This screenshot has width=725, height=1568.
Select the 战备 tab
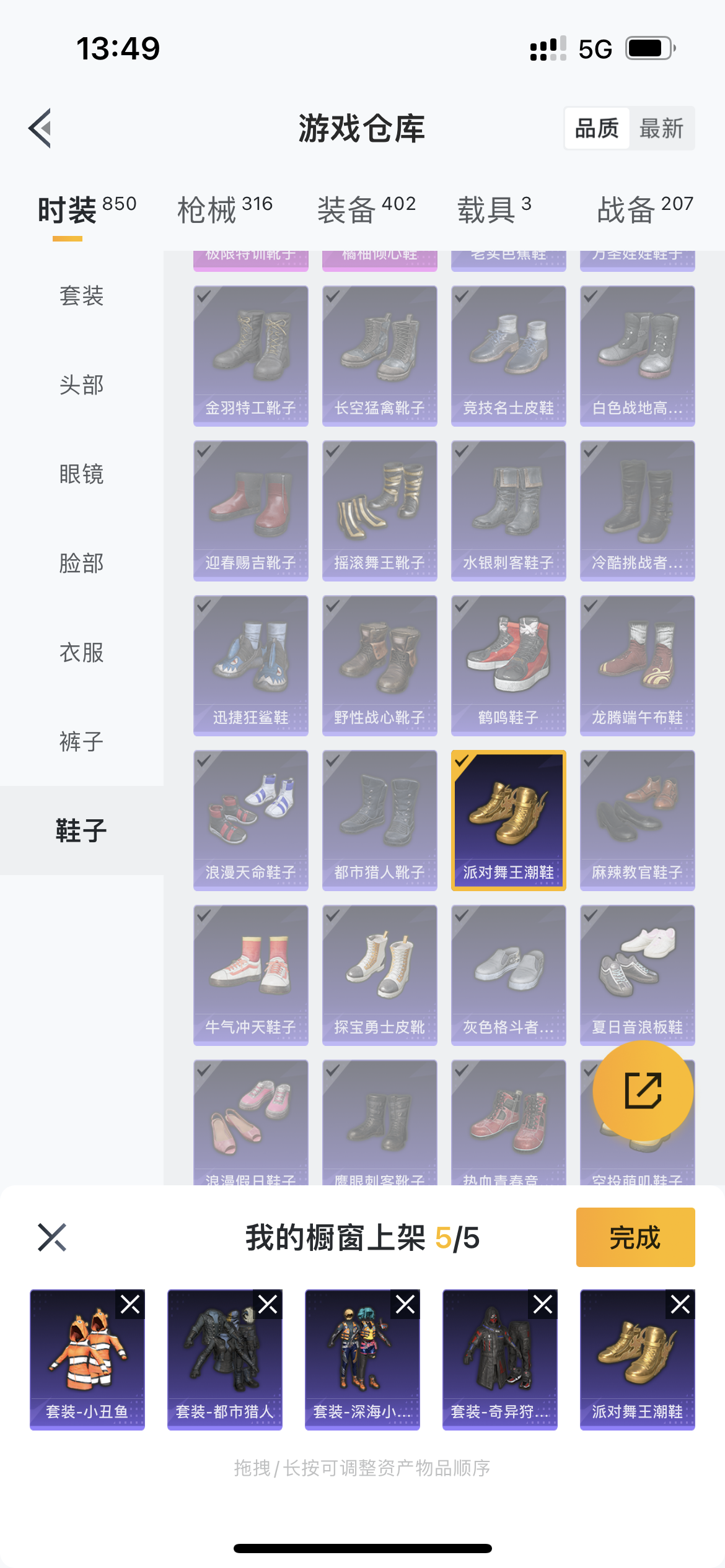tap(645, 209)
